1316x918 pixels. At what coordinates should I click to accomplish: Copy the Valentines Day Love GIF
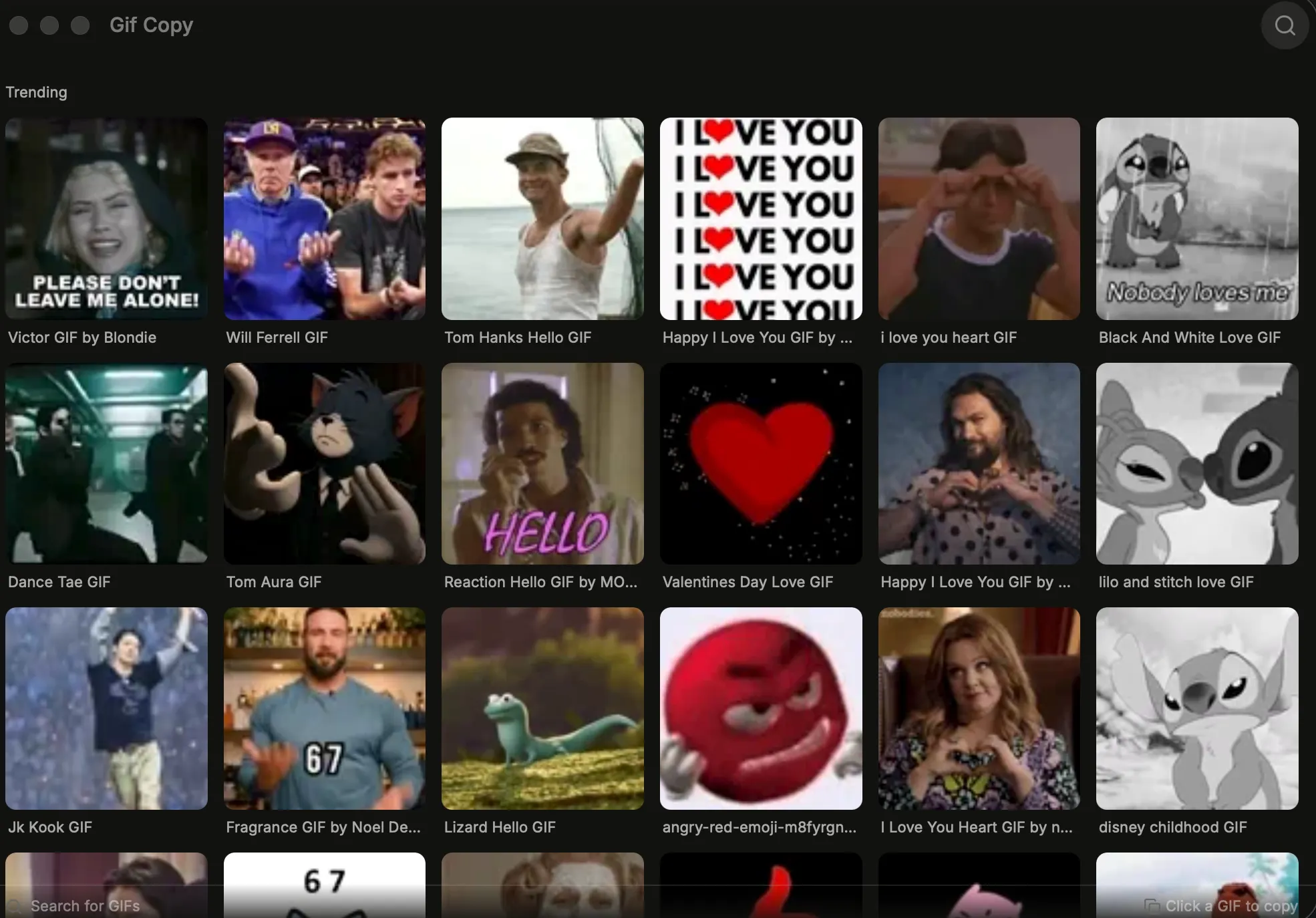click(x=761, y=463)
